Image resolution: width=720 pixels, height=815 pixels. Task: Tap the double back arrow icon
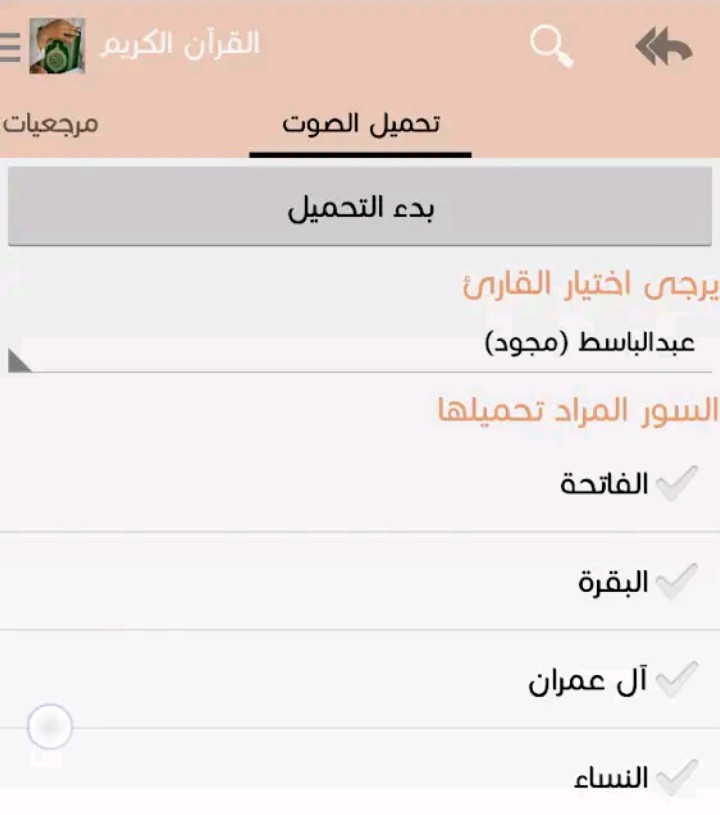(x=664, y=47)
